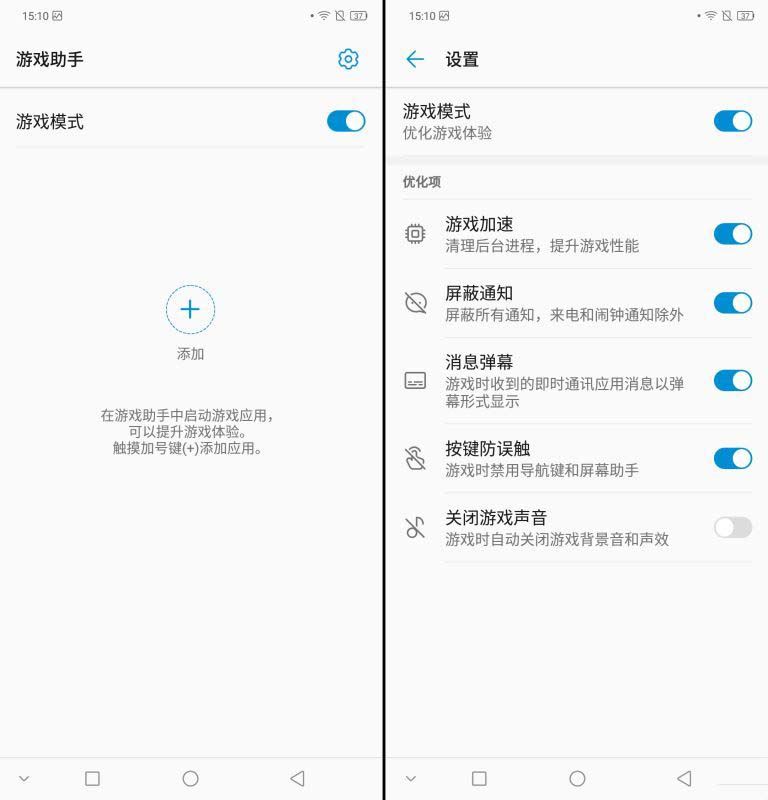Go back using the arrow beside 设置
This screenshot has height=800, width=768.
pos(415,59)
